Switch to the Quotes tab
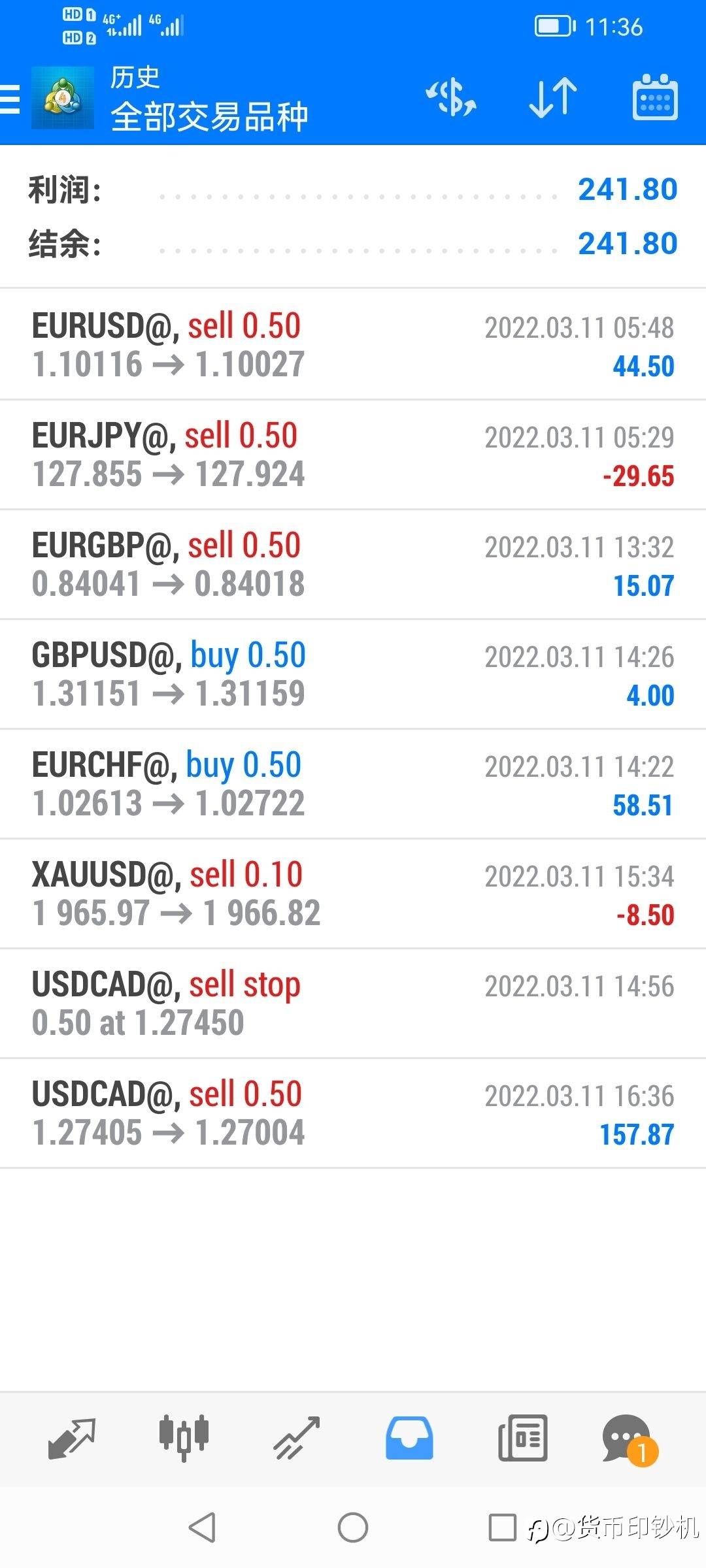 [x=72, y=1439]
